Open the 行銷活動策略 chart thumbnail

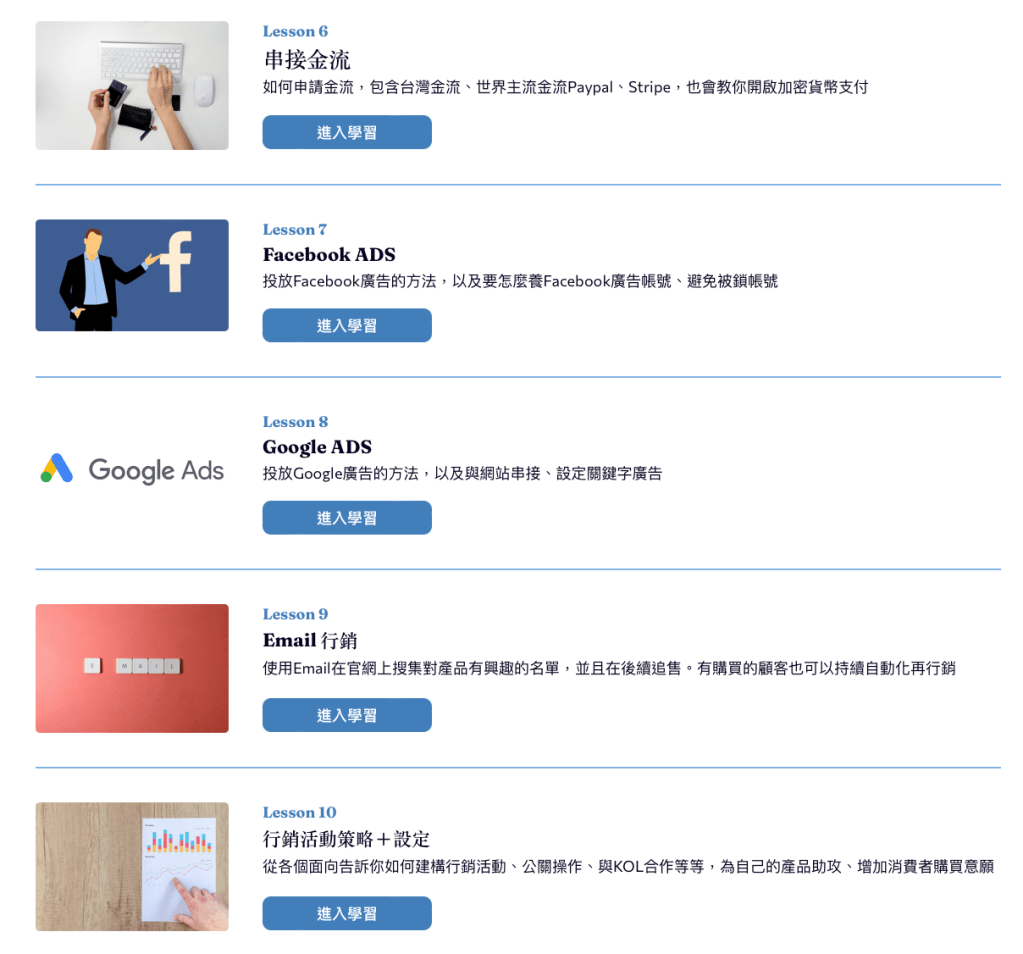pyautogui.click(x=132, y=866)
